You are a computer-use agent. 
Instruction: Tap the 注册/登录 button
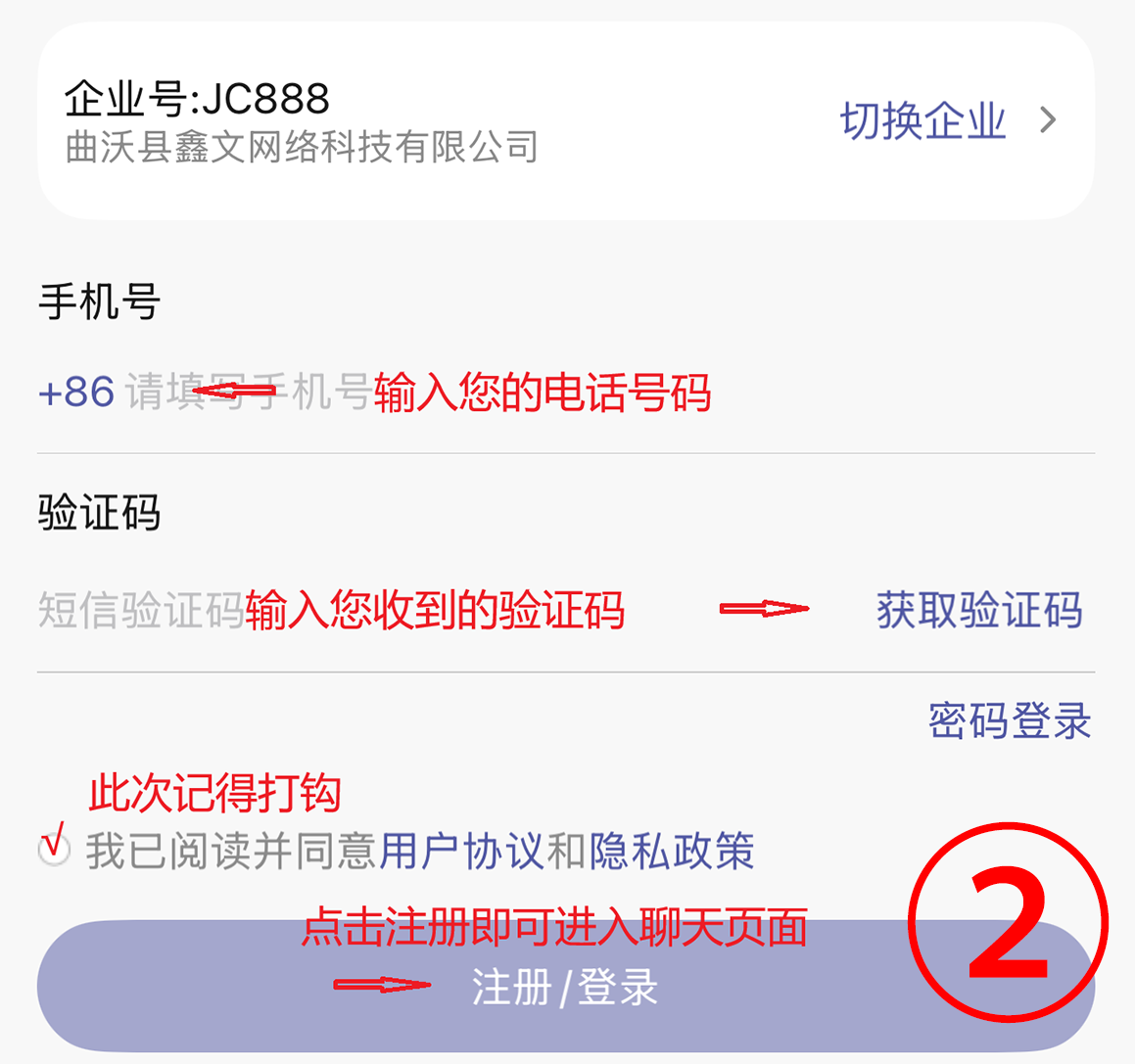pos(565,987)
